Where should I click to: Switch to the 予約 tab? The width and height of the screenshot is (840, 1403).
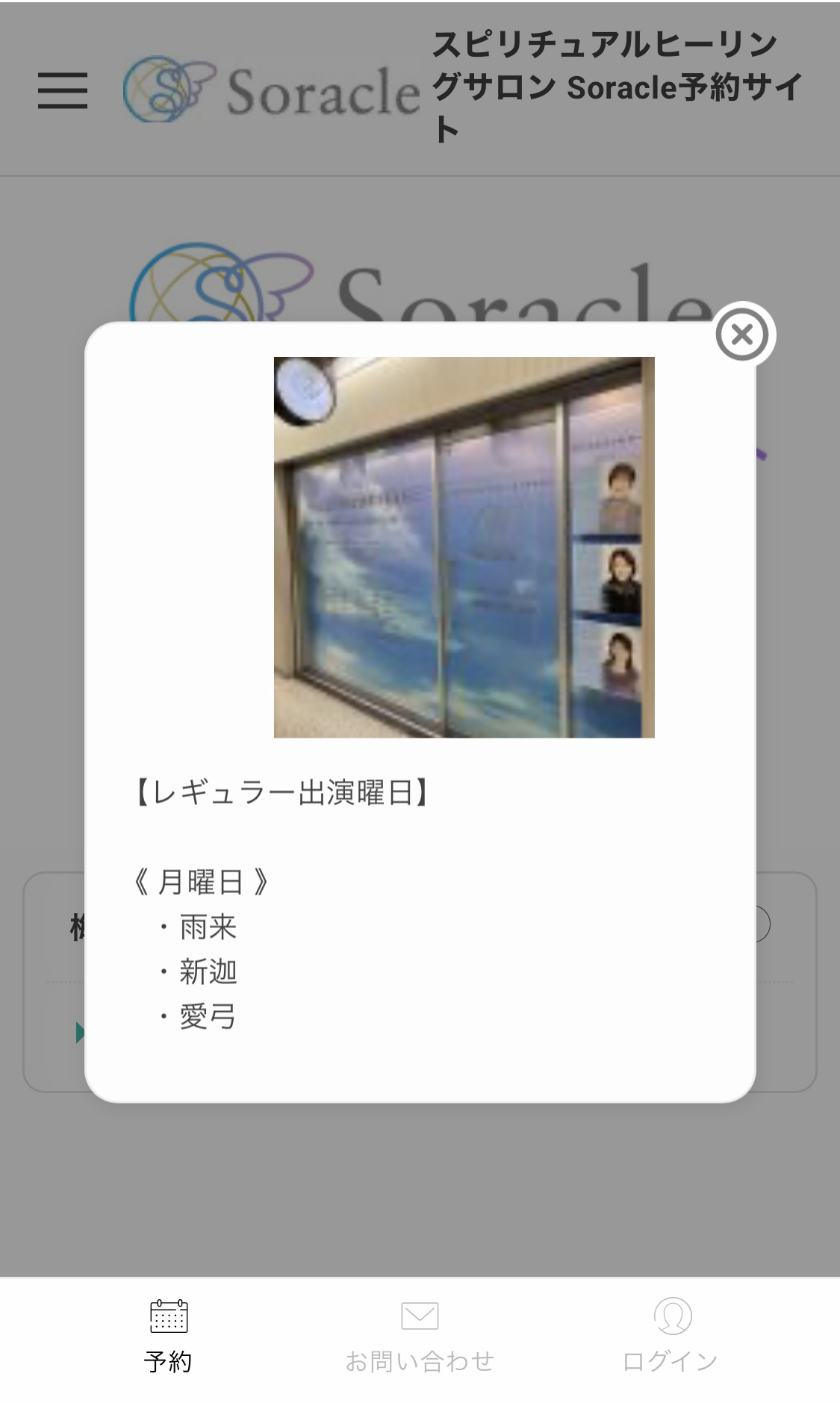coord(168,1337)
